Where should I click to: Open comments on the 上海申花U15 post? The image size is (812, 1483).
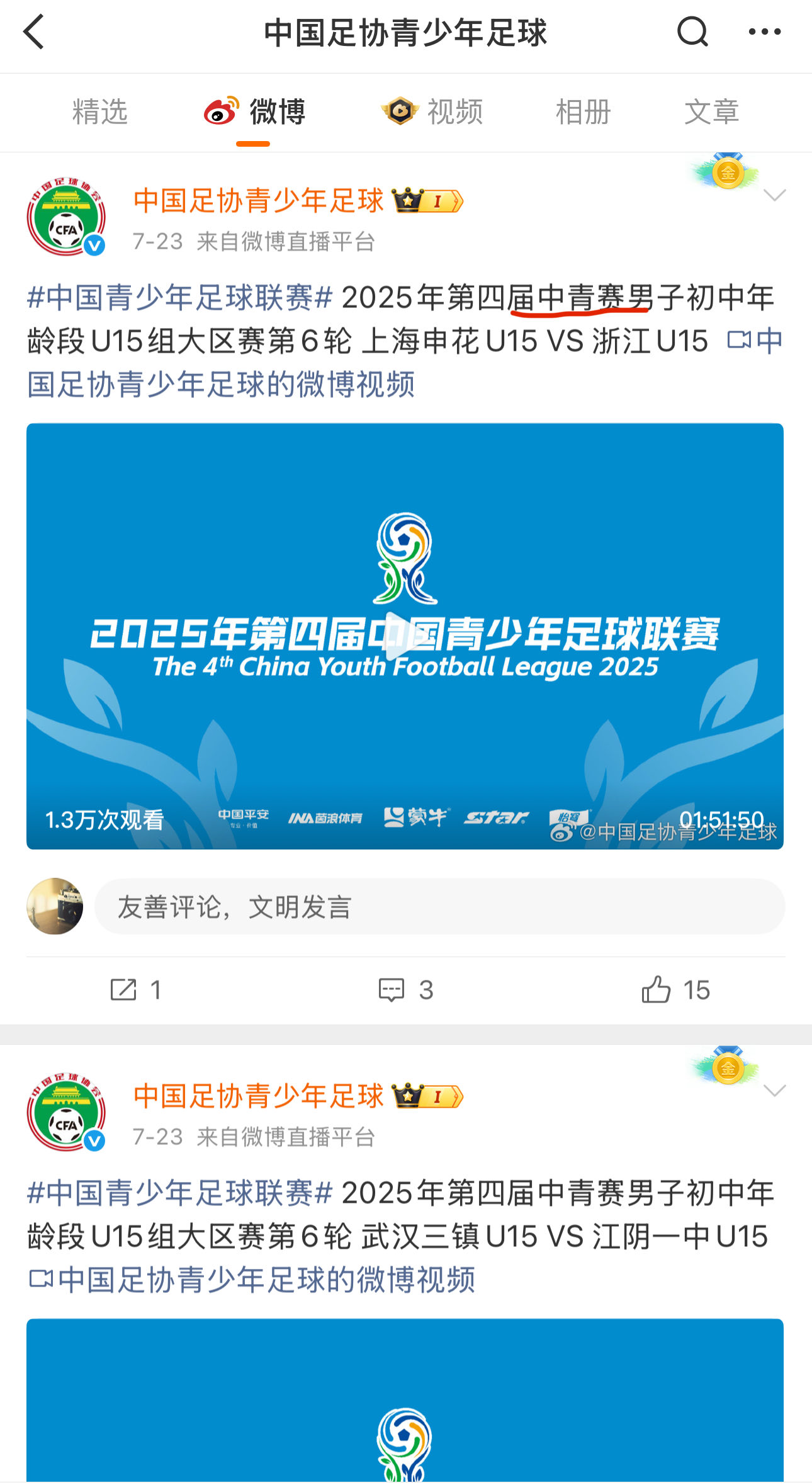coord(405,990)
